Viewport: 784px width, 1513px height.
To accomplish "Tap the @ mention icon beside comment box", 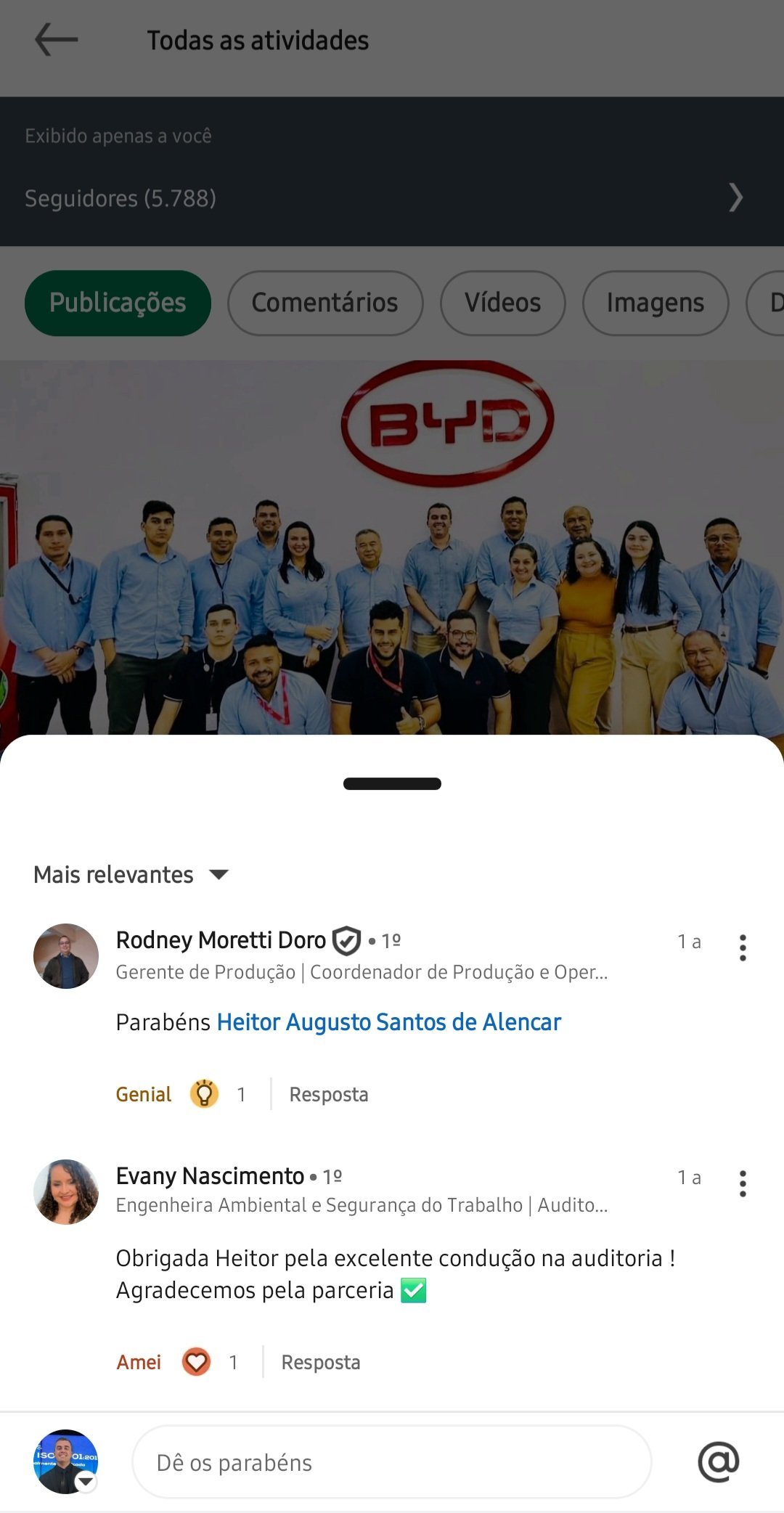I will (718, 1463).
